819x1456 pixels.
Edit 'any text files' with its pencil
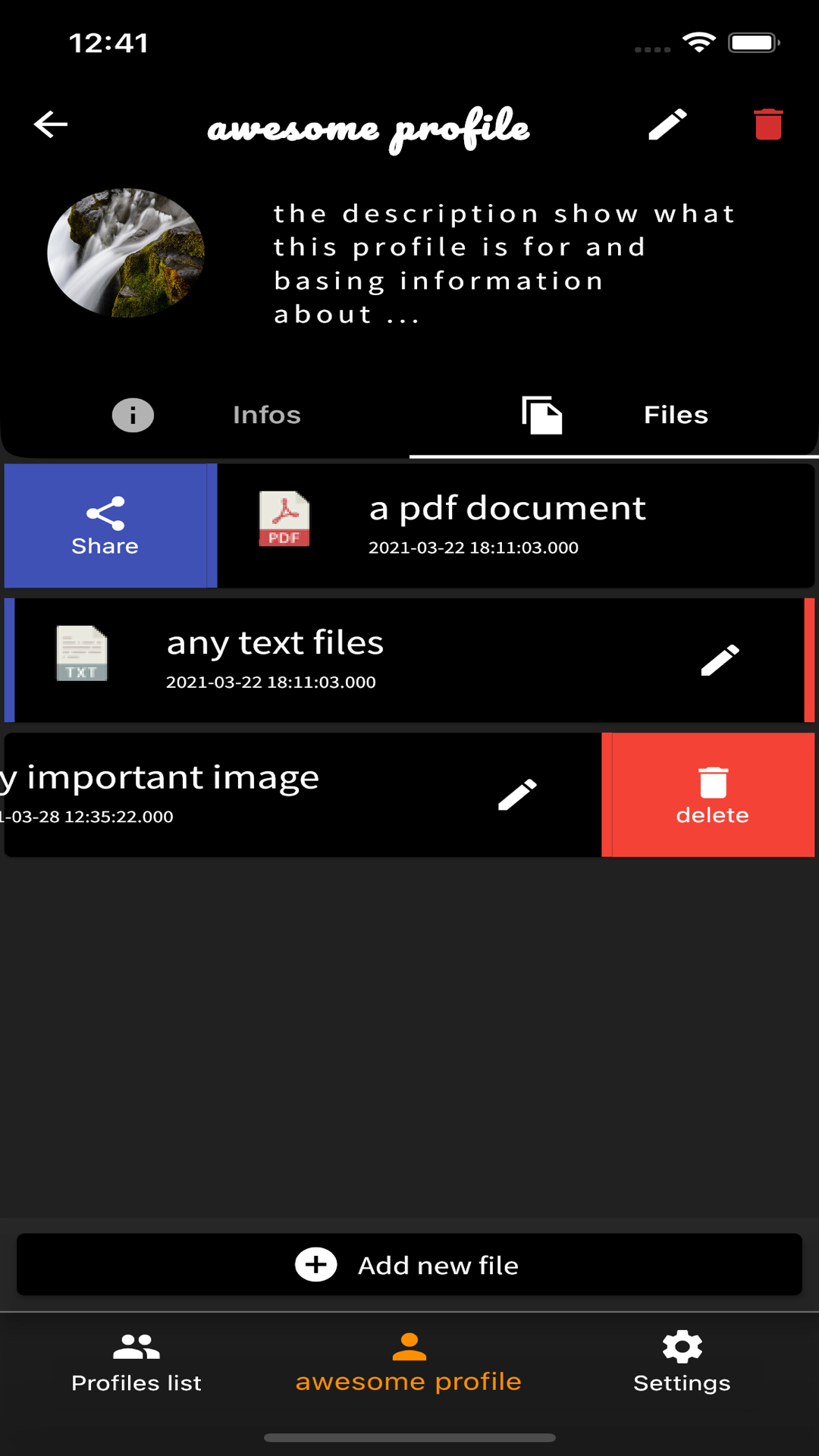[720, 660]
